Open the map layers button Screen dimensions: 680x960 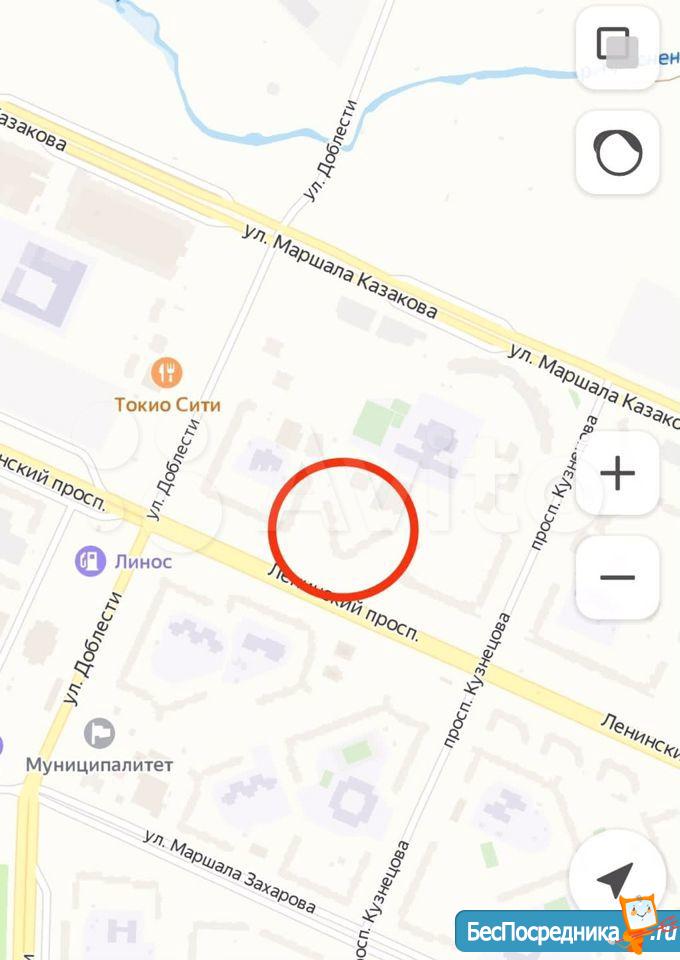pos(617,45)
